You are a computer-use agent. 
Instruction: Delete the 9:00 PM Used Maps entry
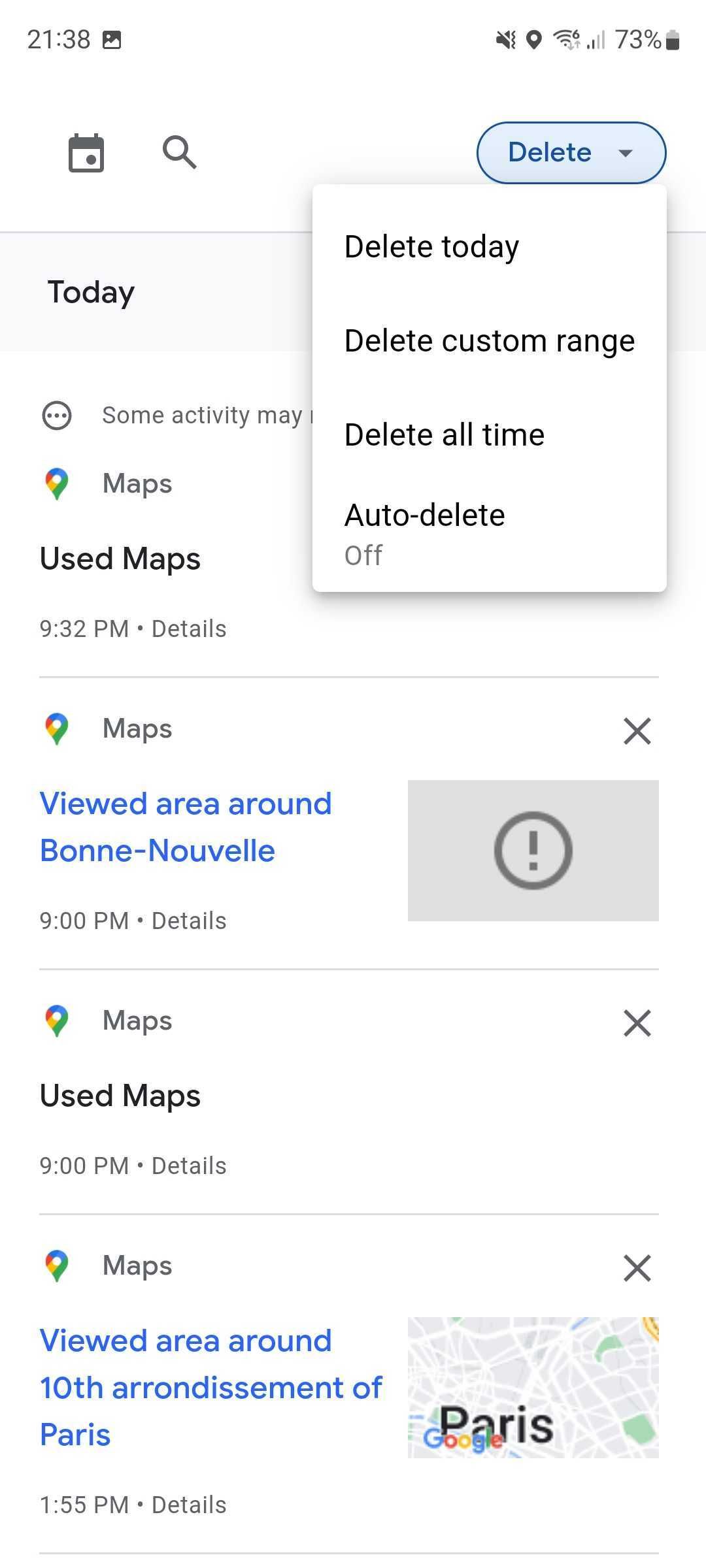(x=637, y=1023)
